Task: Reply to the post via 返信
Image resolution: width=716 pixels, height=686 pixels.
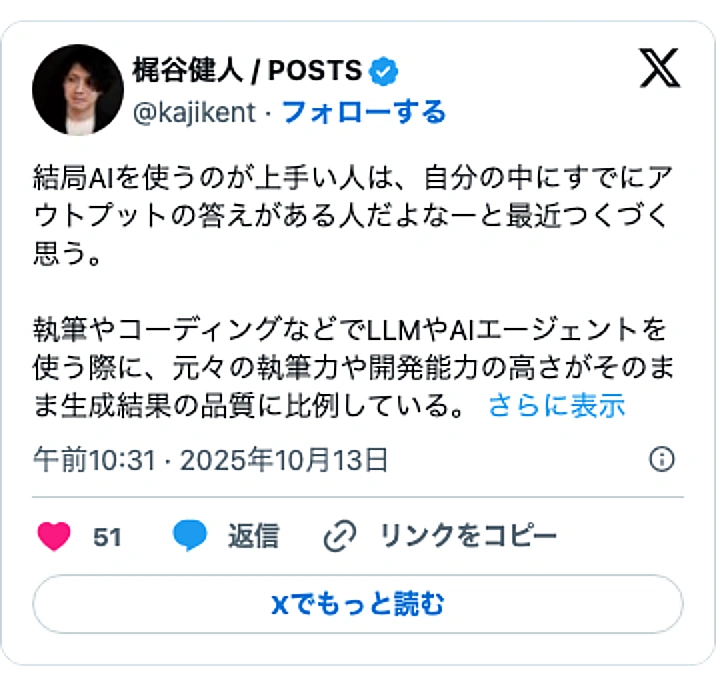Action: [x=226, y=537]
